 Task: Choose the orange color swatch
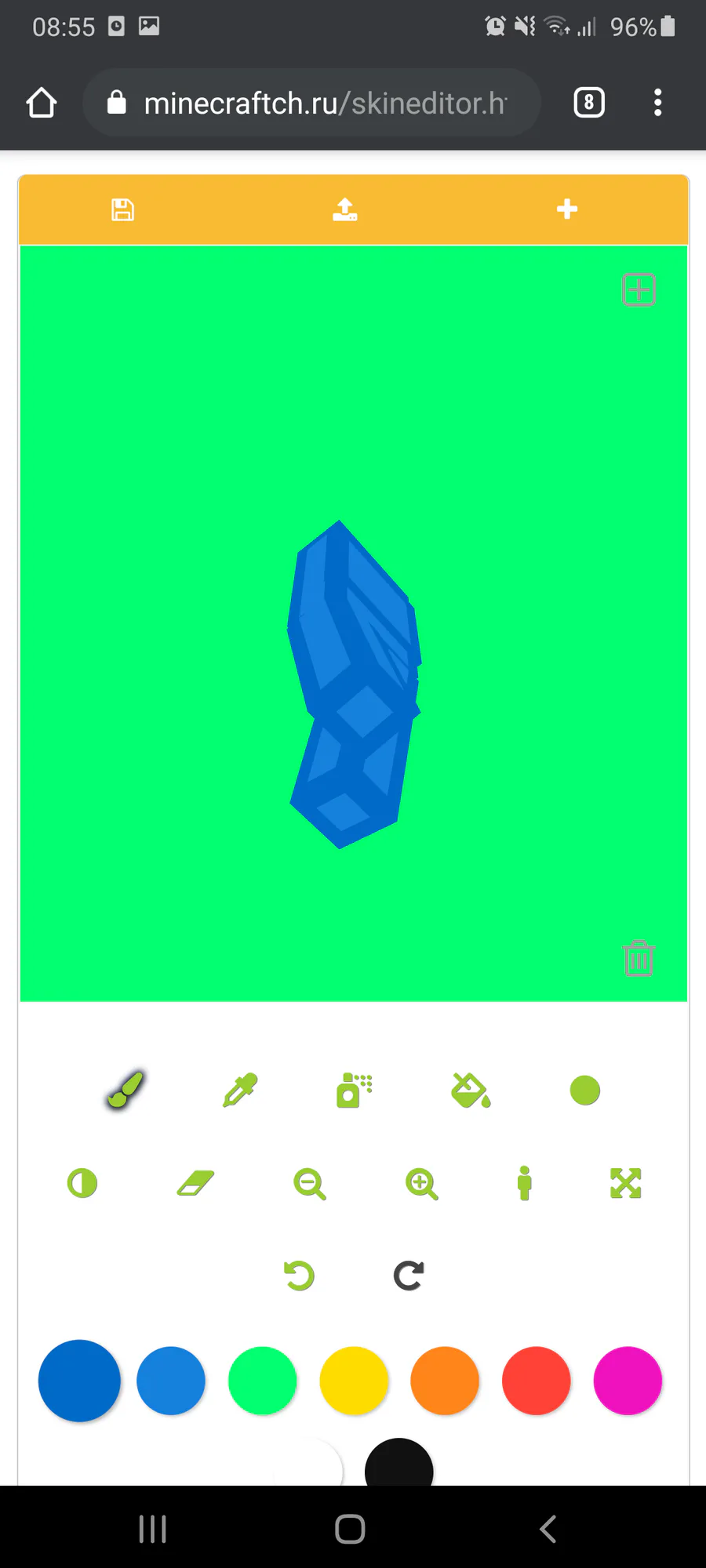[x=445, y=1381]
